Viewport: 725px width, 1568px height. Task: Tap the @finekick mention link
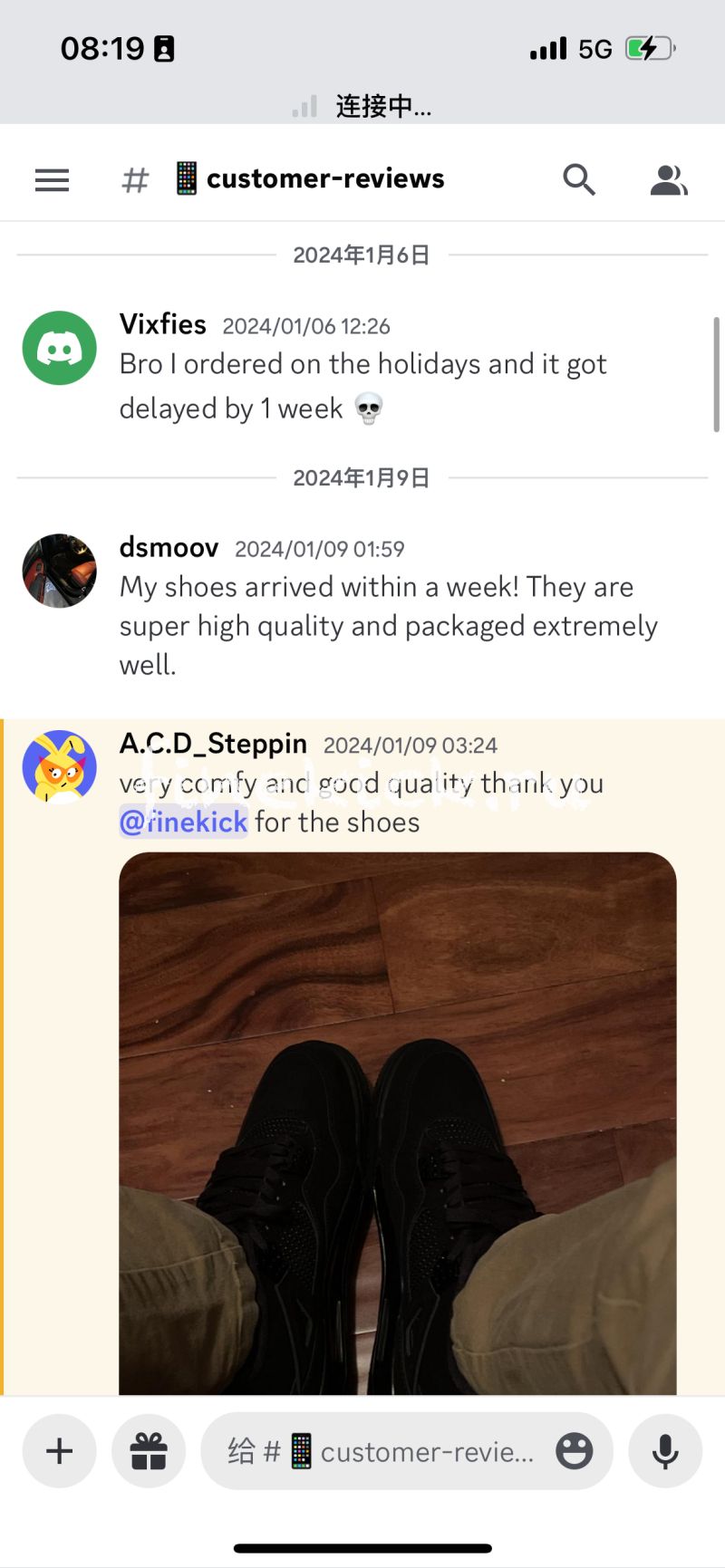[x=183, y=822]
